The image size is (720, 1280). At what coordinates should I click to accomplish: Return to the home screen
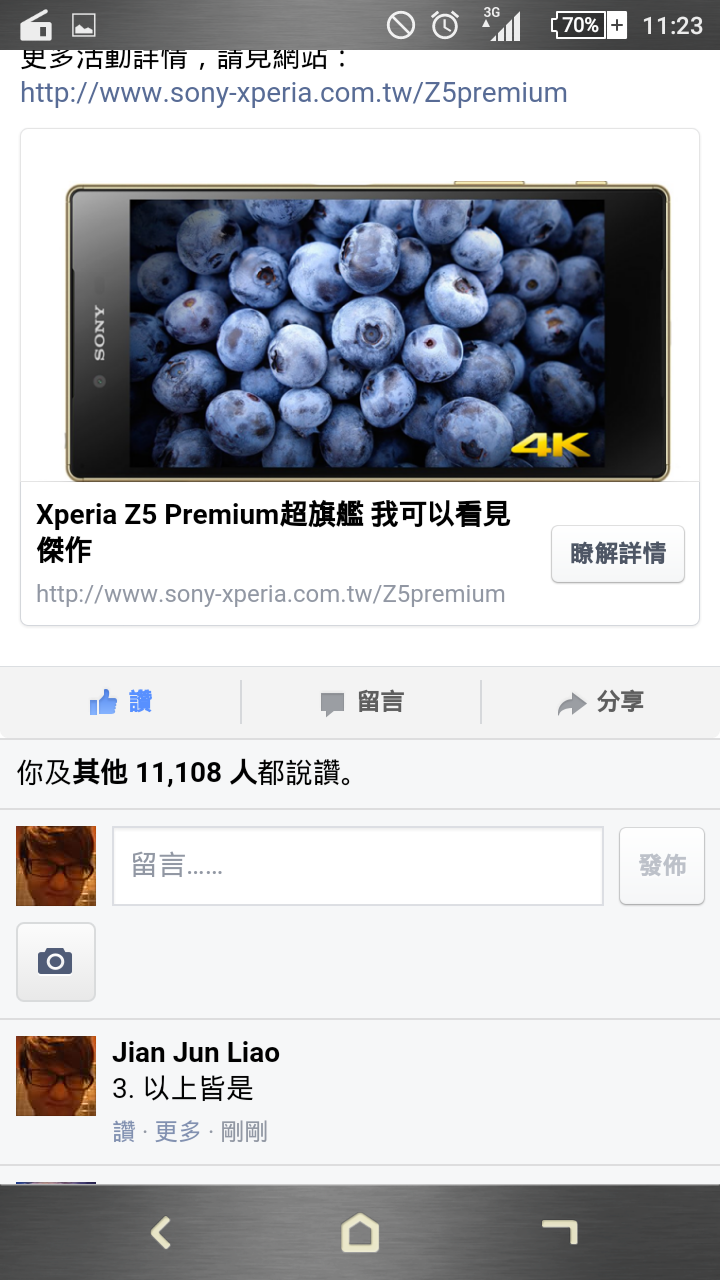coord(360,1233)
